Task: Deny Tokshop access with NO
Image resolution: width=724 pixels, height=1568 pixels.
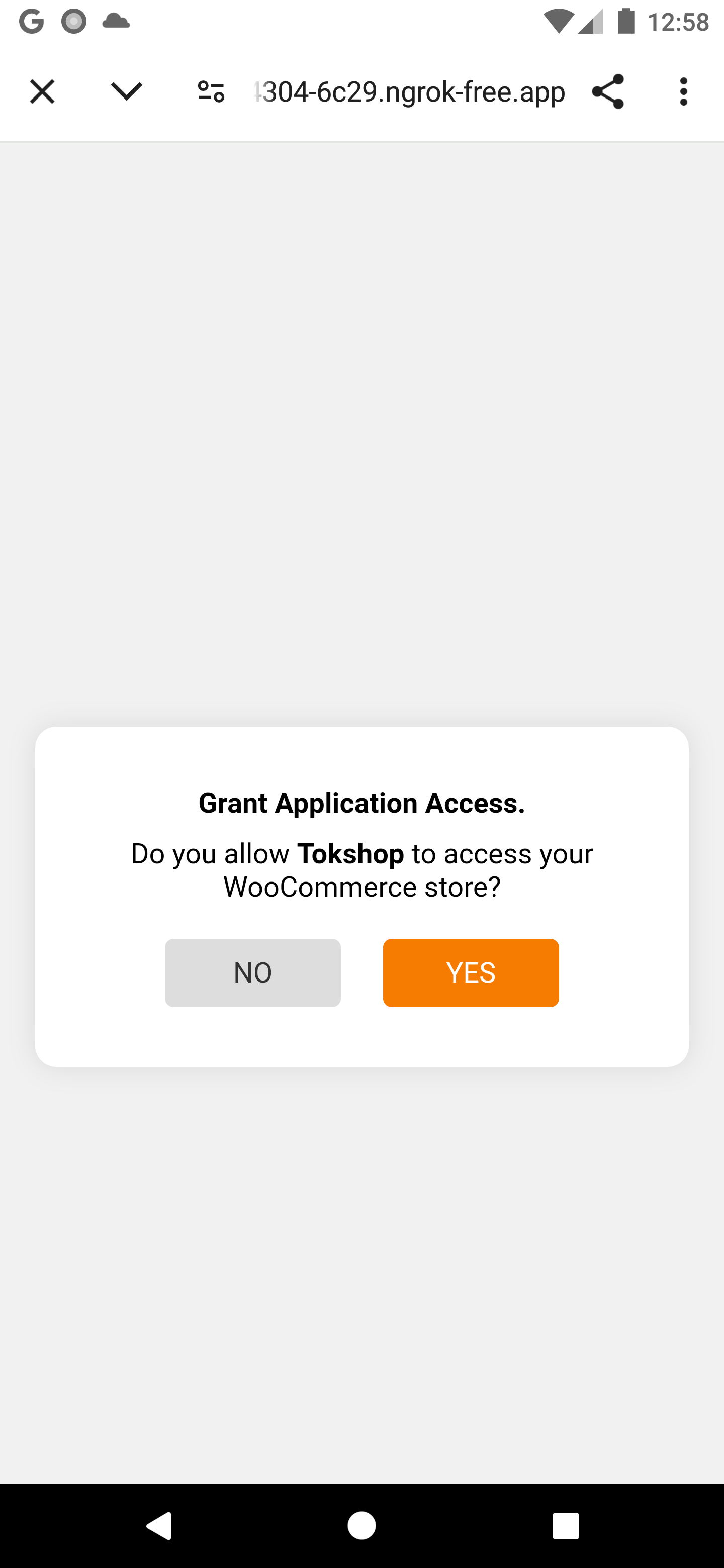Action: (x=252, y=972)
